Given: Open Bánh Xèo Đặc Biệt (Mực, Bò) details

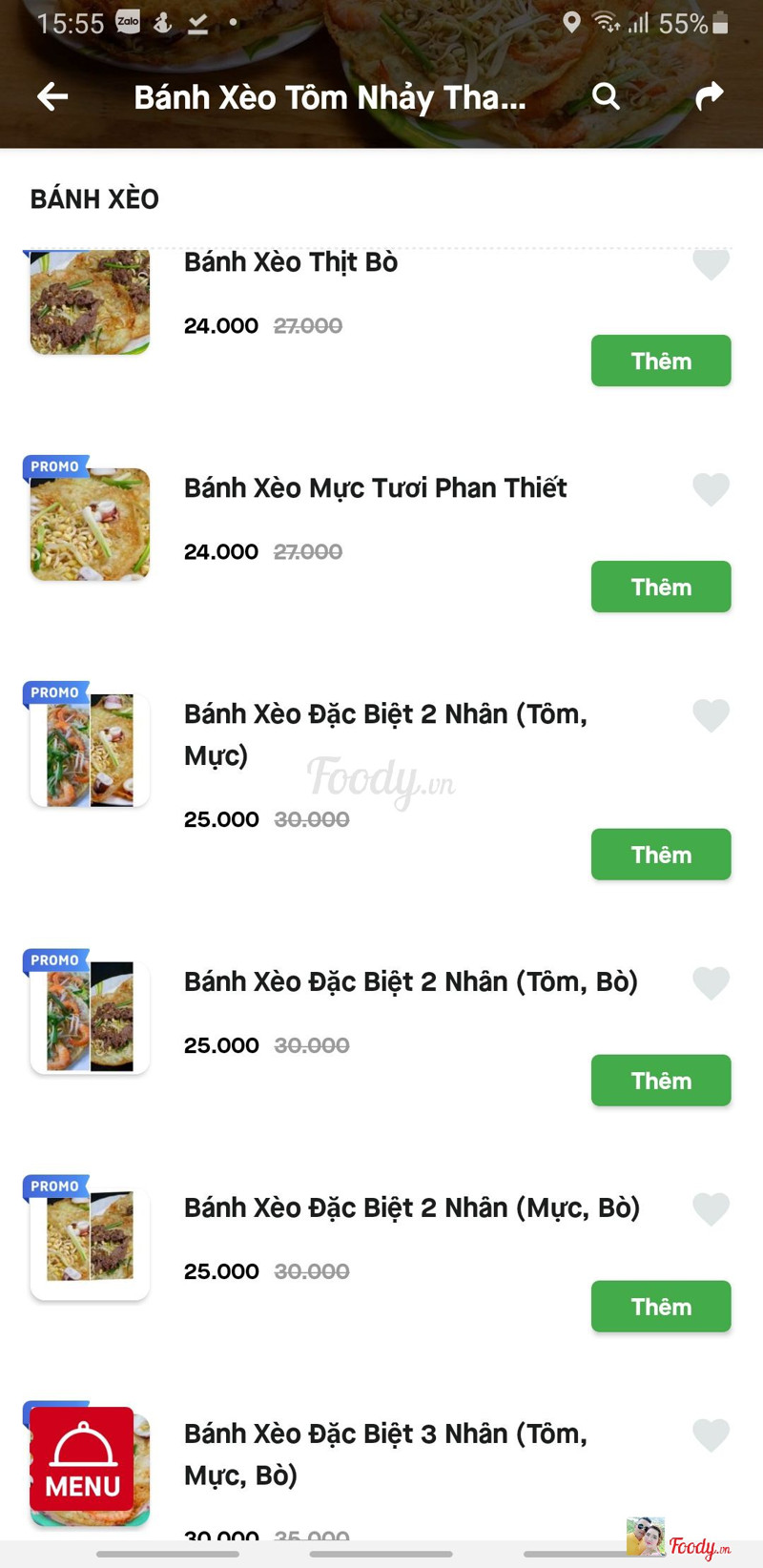Looking at the screenshot, I should [412, 1207].
